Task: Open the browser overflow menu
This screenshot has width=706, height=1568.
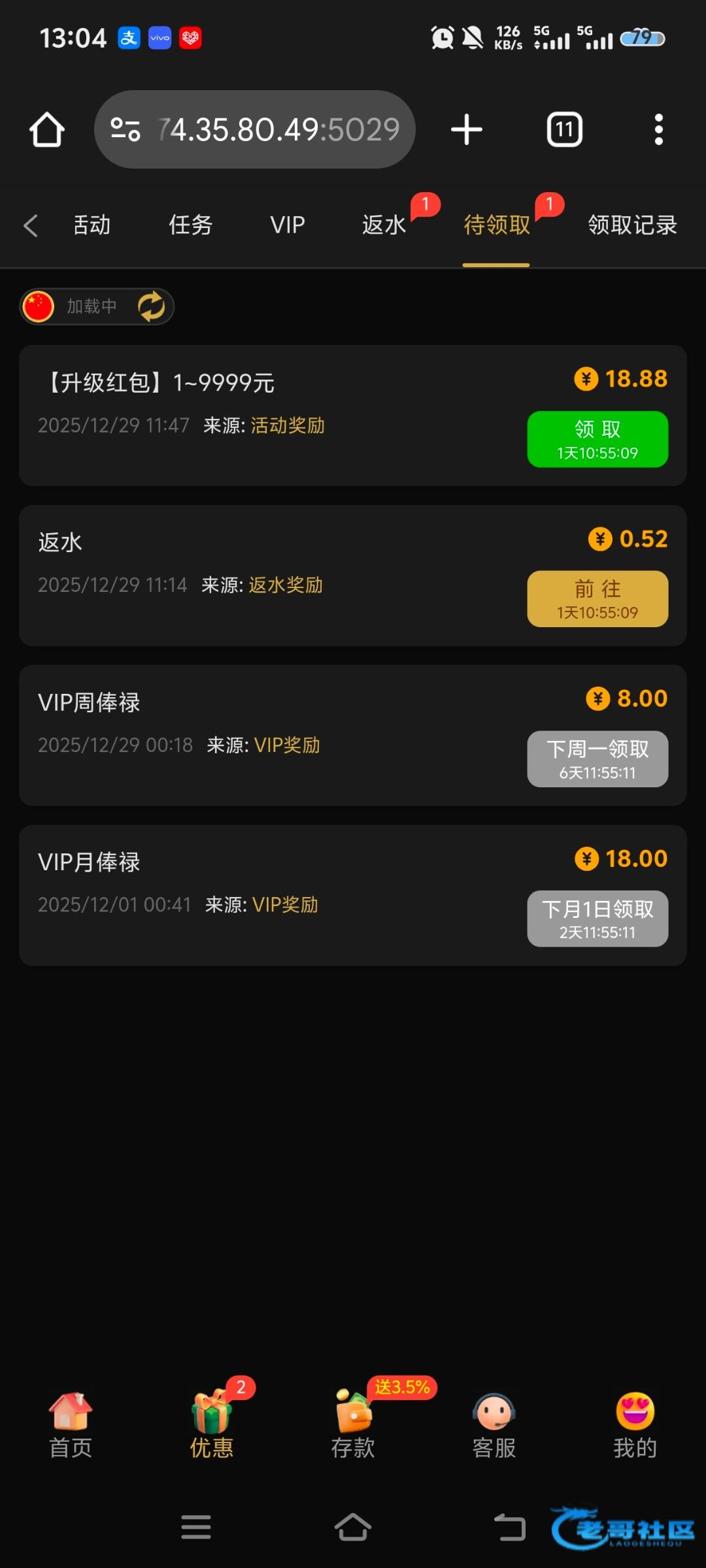Action: pos(658,129)
